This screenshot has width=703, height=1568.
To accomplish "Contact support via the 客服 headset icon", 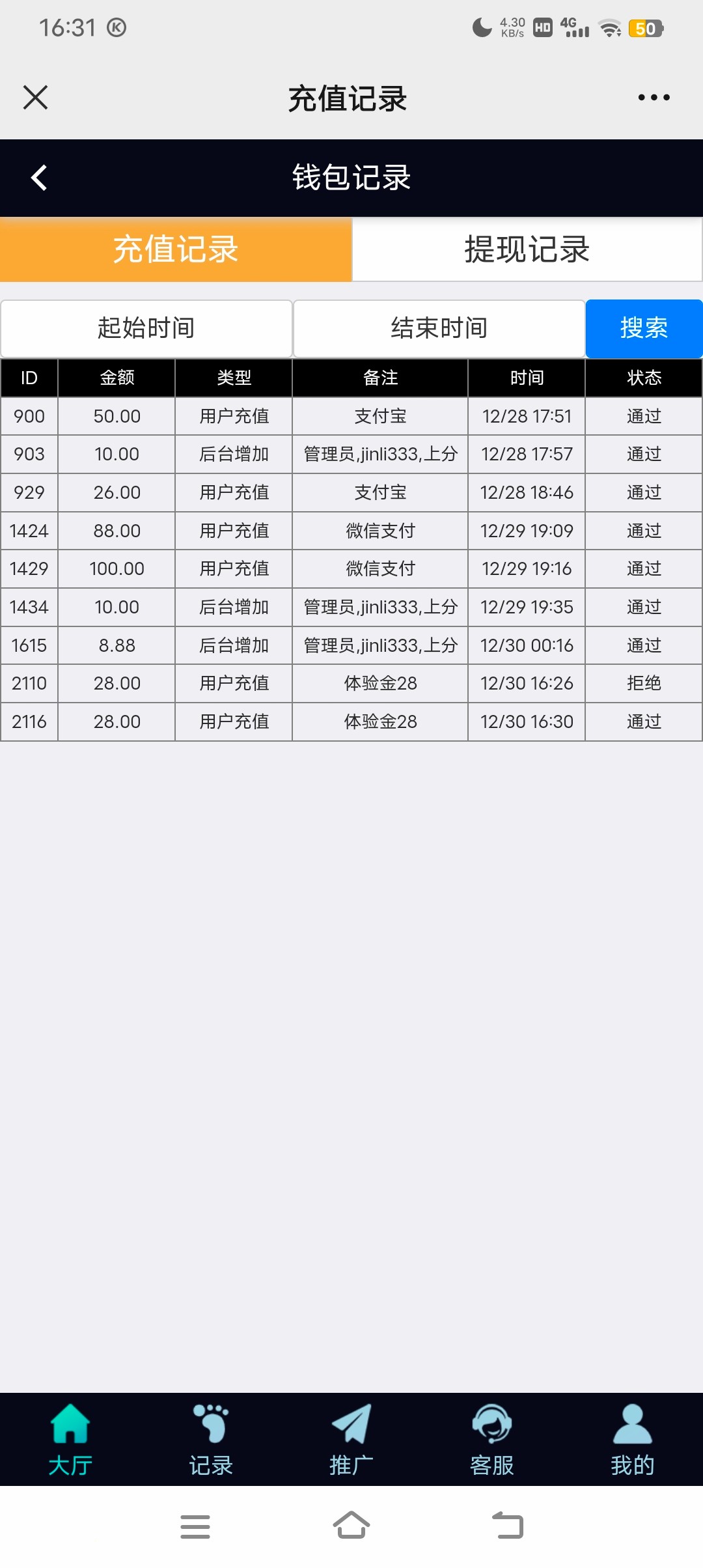I will tap(492, 1442).
